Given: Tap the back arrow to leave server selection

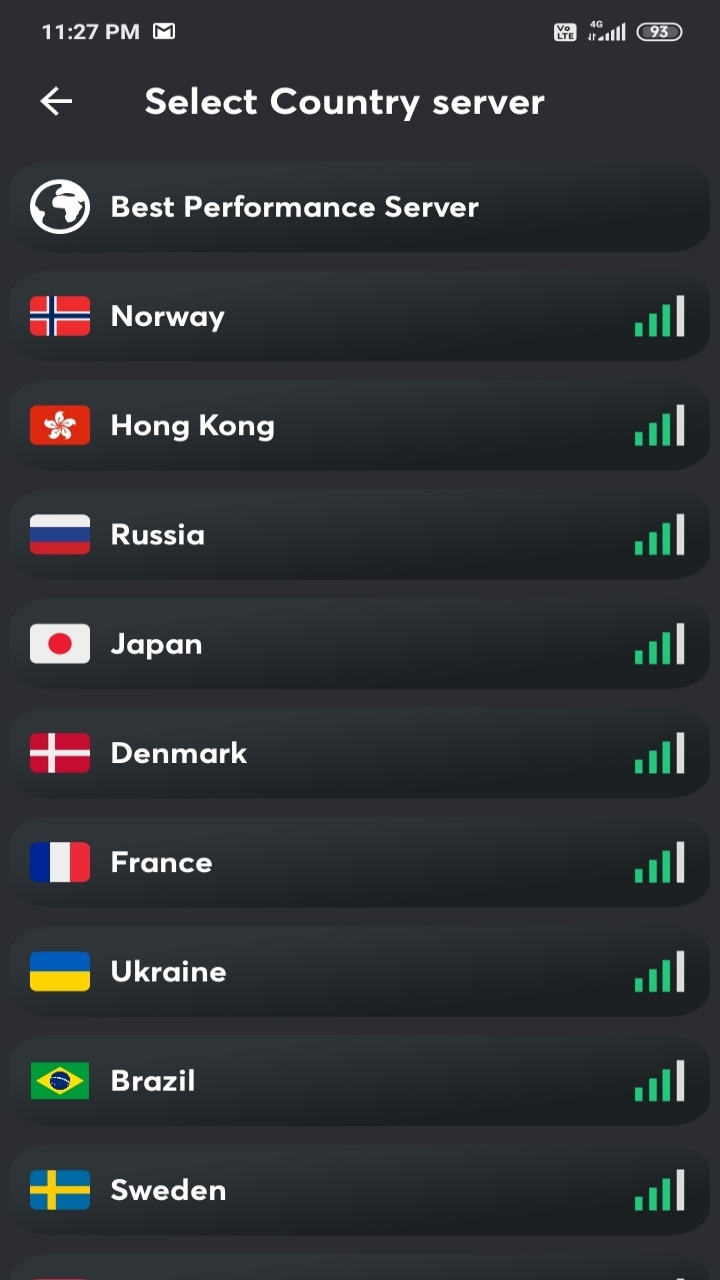Looking at the screenshot, I should coord(56,101).
